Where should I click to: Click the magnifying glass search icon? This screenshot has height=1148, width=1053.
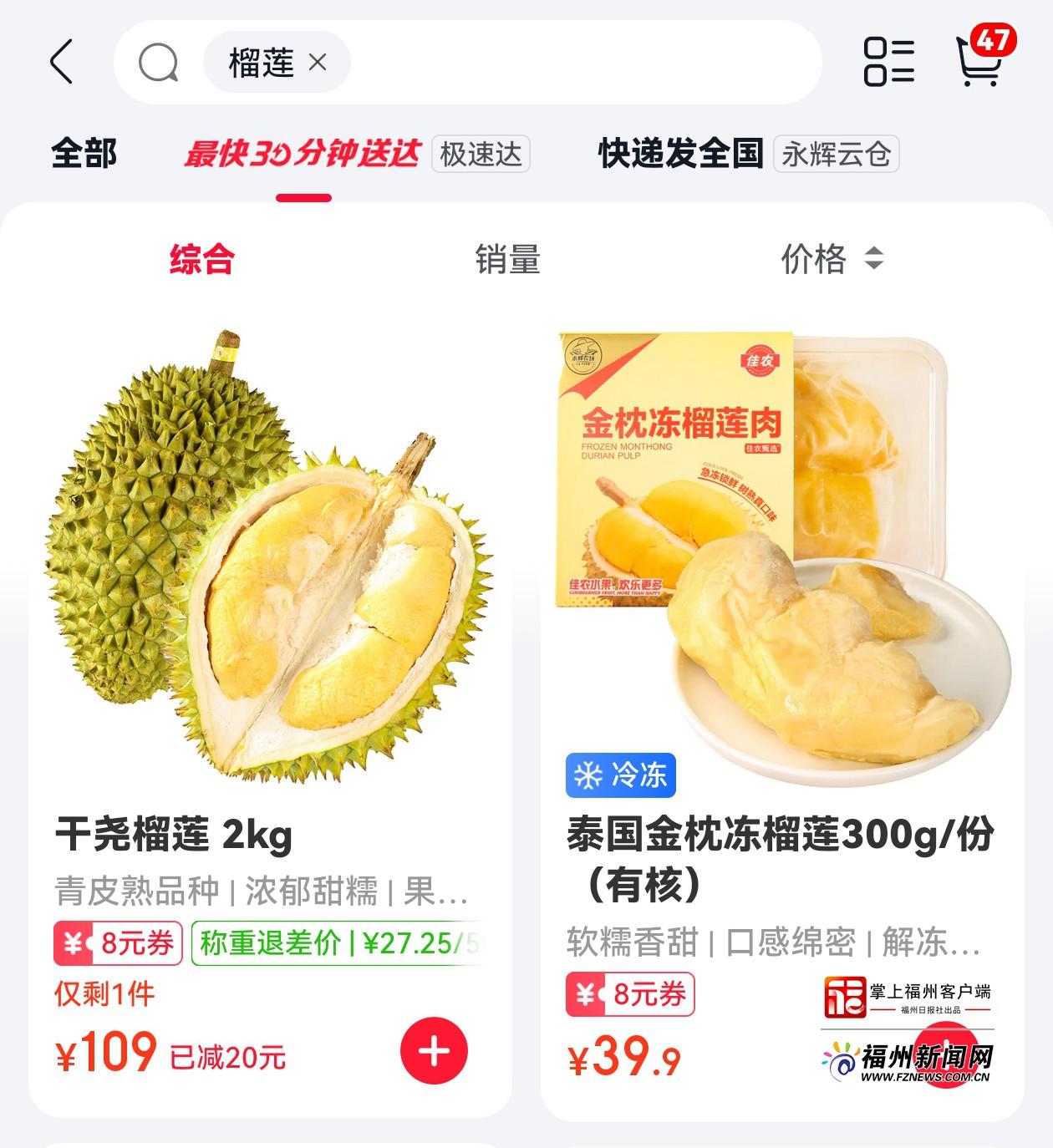pyautogui.click(x=158, y=63)
